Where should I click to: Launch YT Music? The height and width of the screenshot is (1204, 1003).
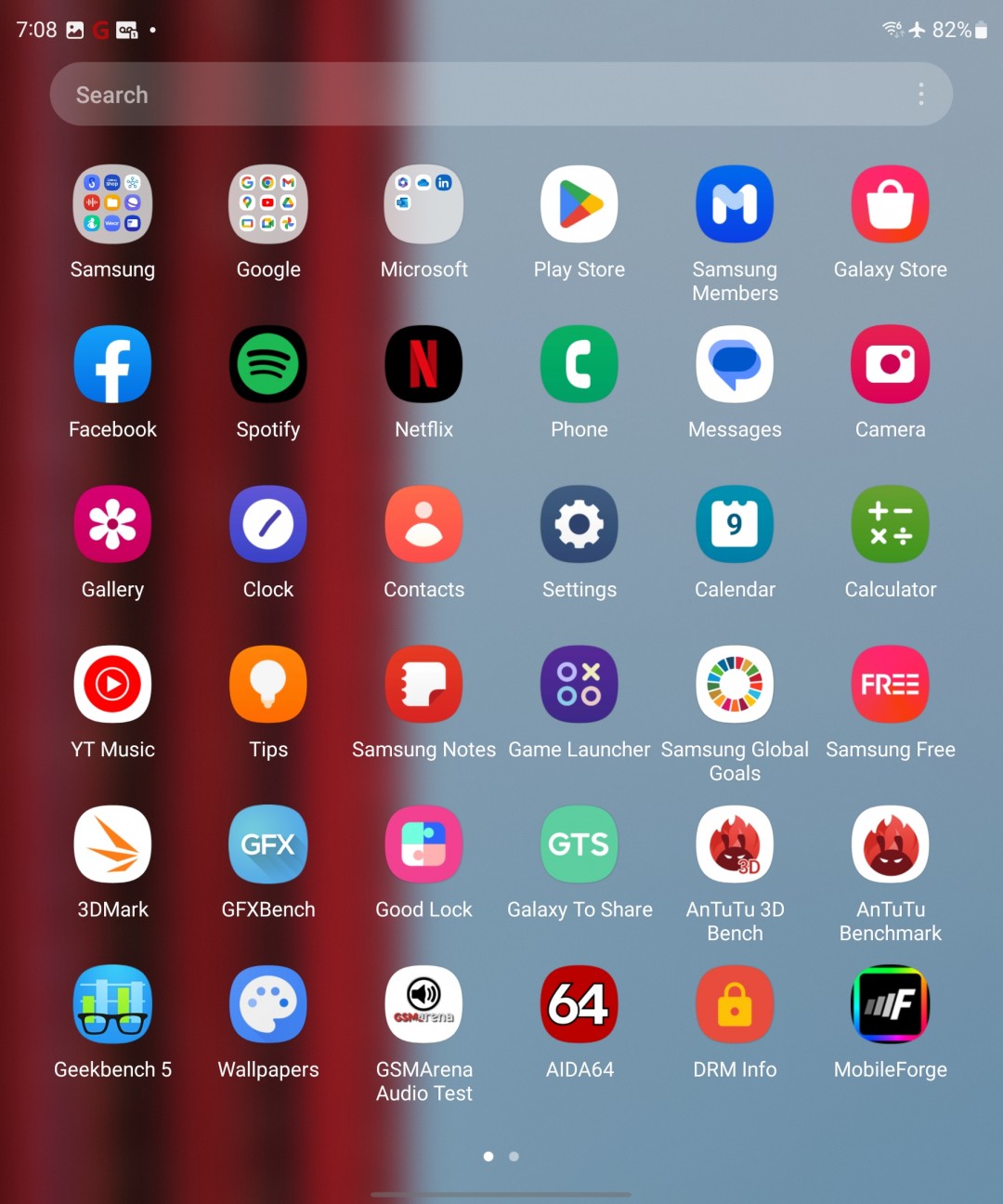coord(112,685)
